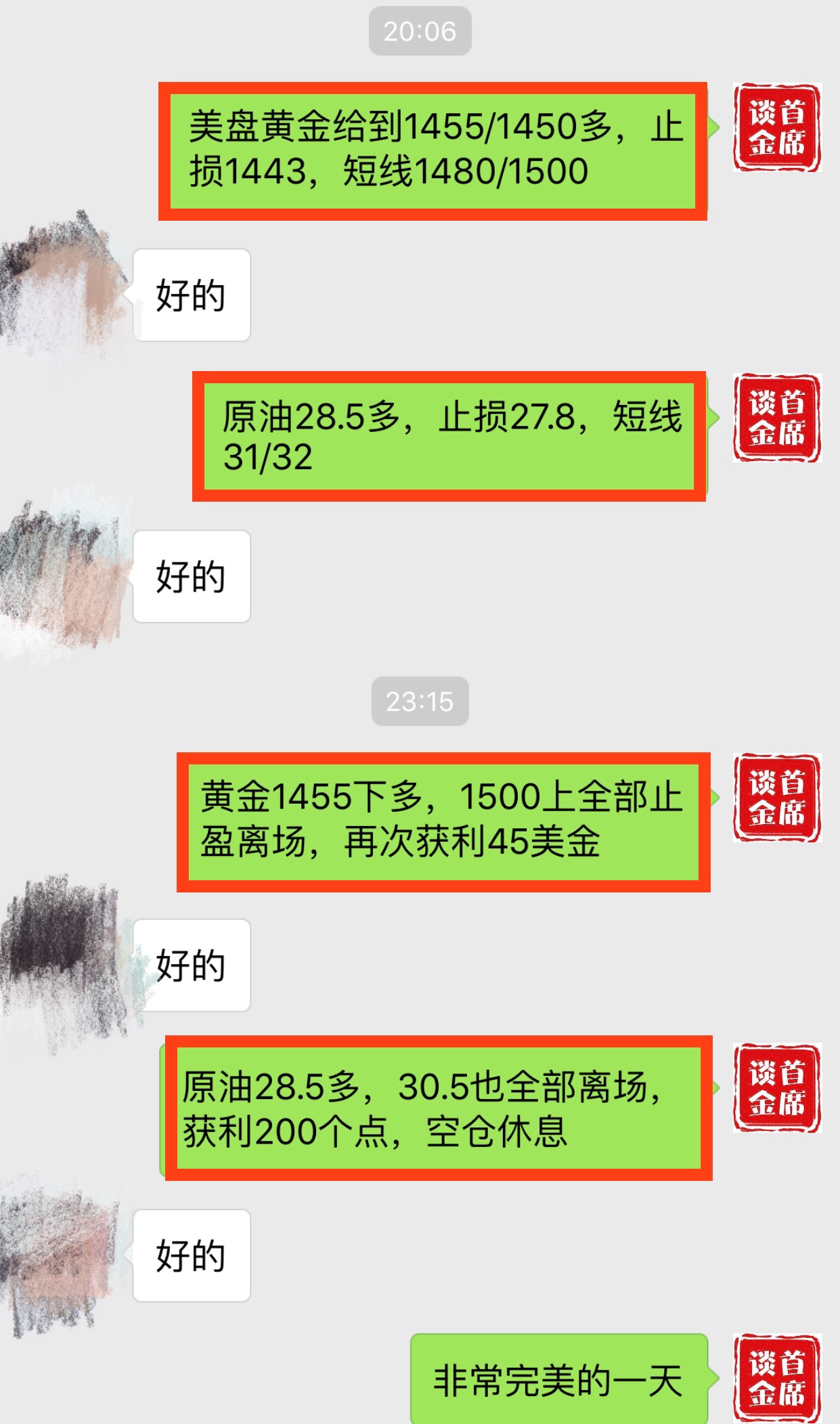Screen dimensions: 840x1424
Task: Tap the avatar next to 黄金1455下多 message
Action: pos(776,798)
